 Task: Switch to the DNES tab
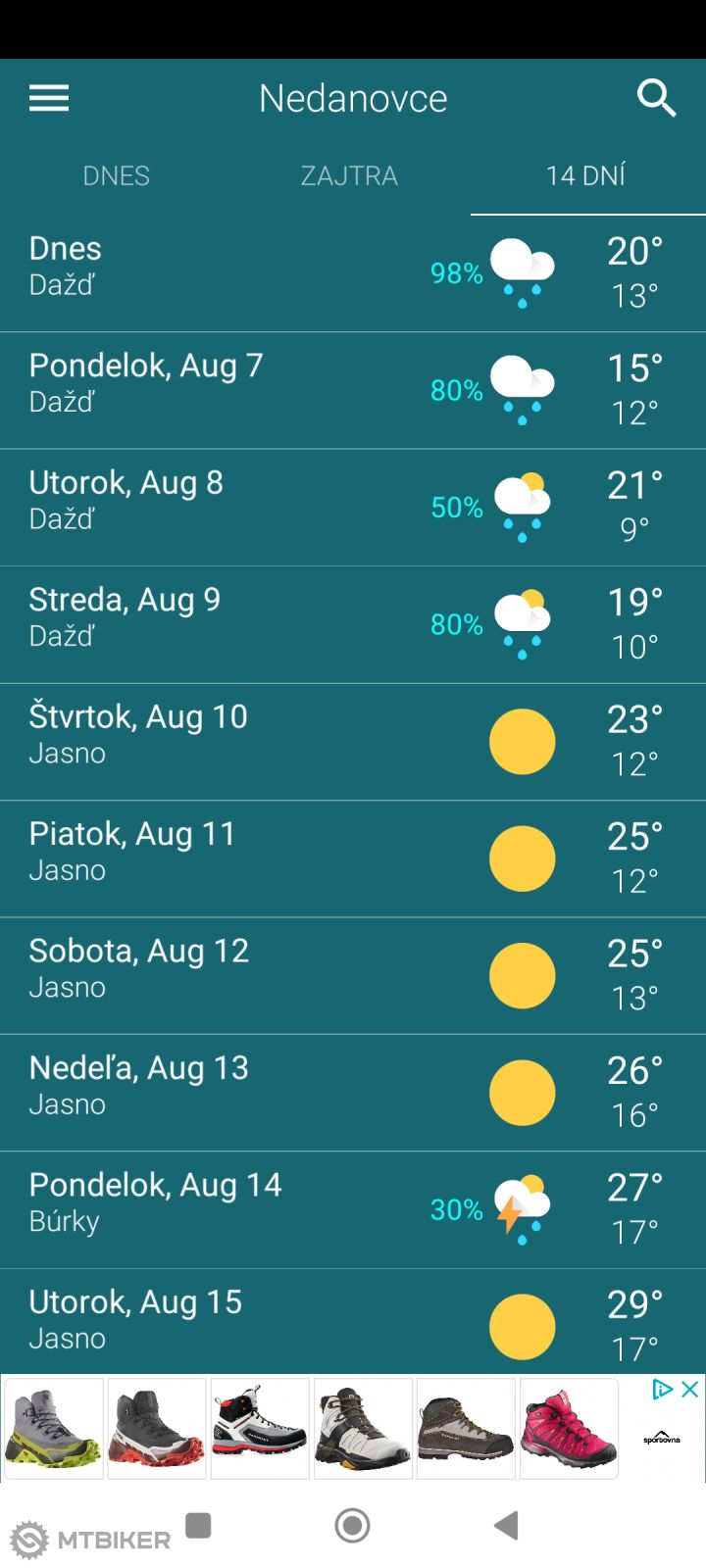117,176
